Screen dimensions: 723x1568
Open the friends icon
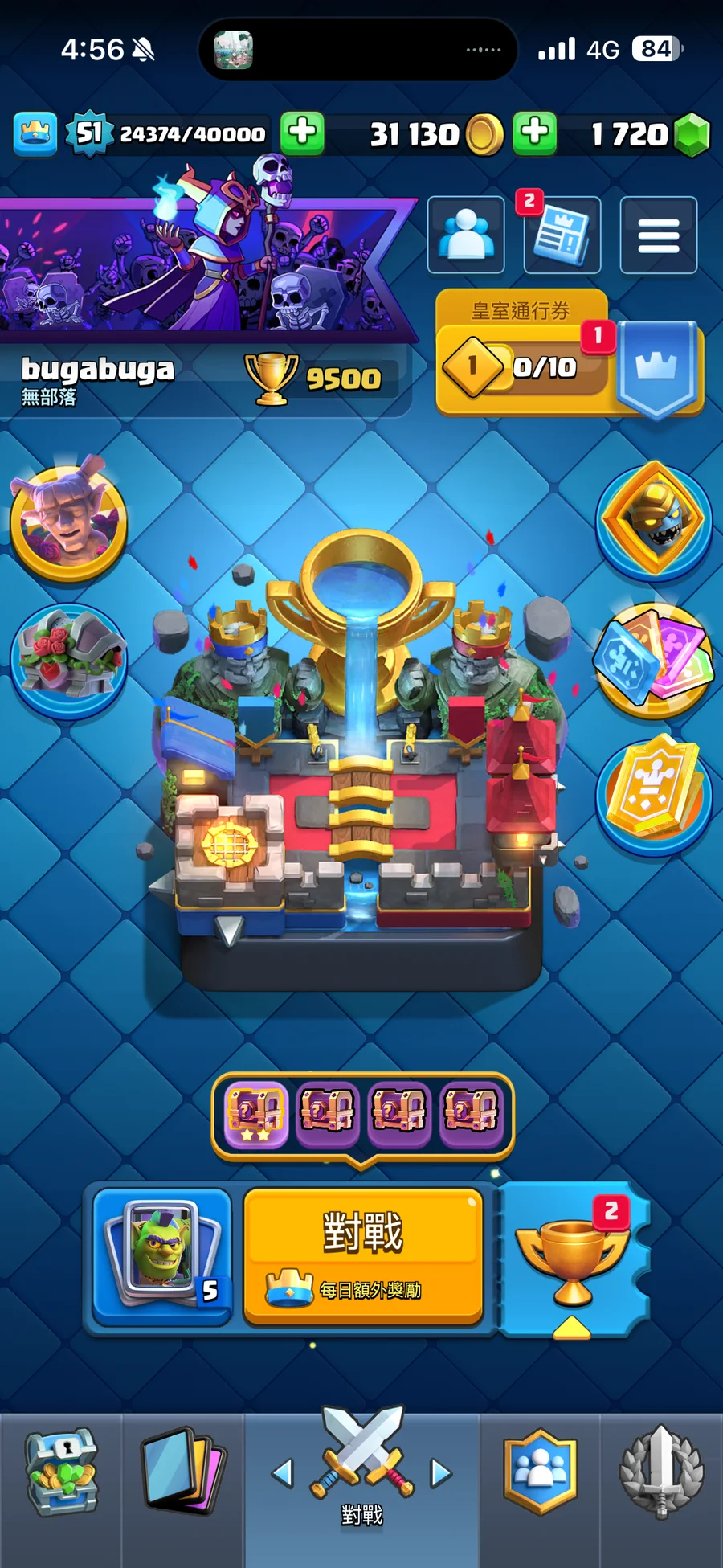(466, 235)
